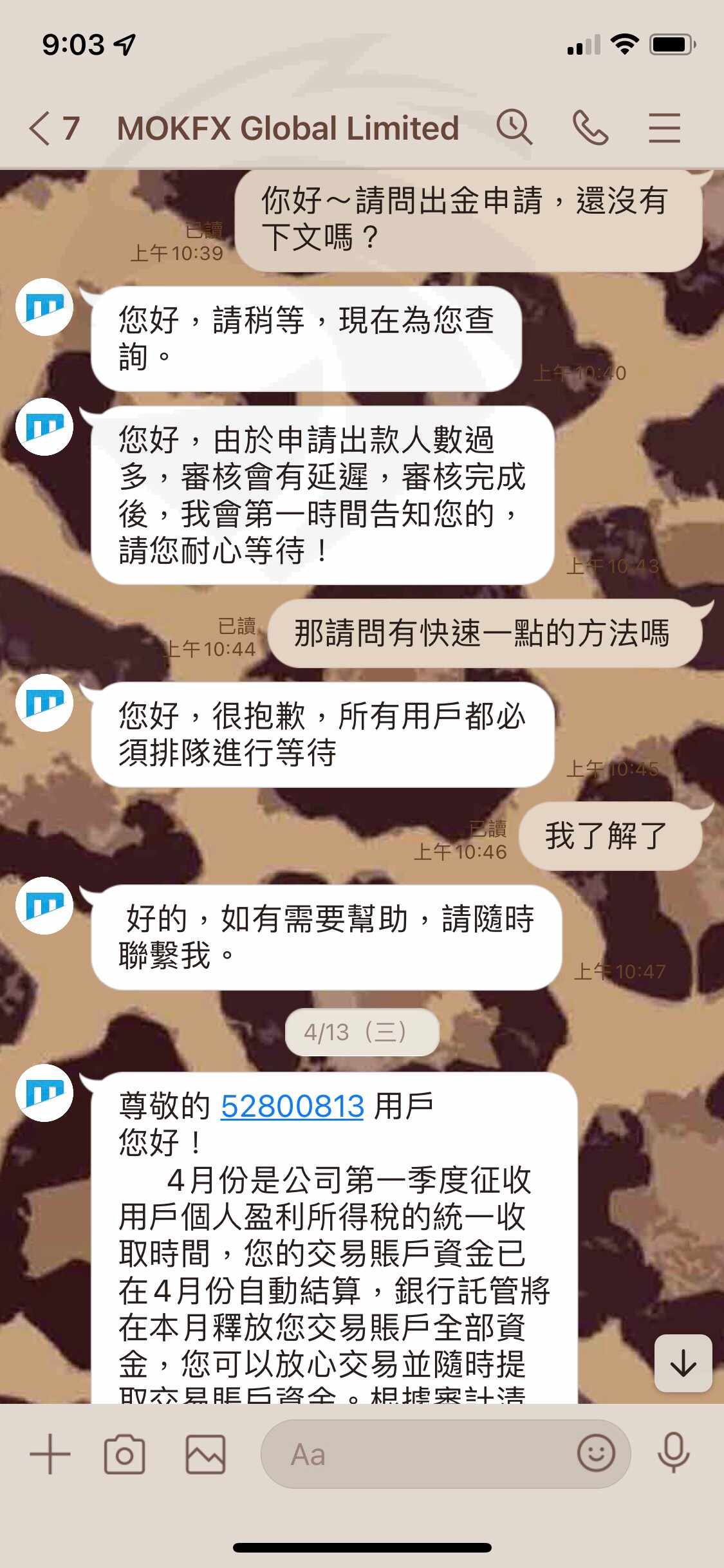Open the emoji and sticker picker
The width and height of the screenshot is (724, 1568).
596,1453
